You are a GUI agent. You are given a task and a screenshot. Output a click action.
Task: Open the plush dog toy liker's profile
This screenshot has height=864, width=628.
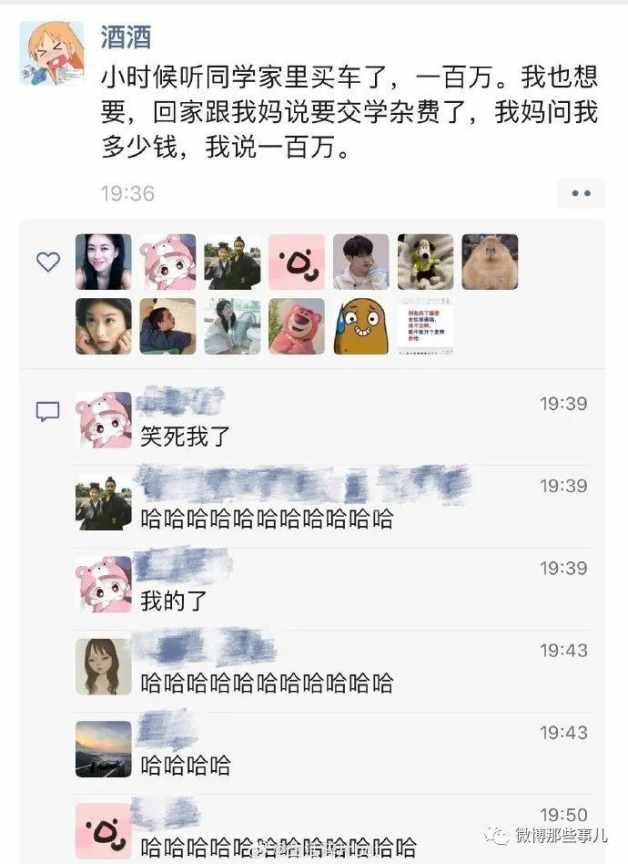pos(425,262)
